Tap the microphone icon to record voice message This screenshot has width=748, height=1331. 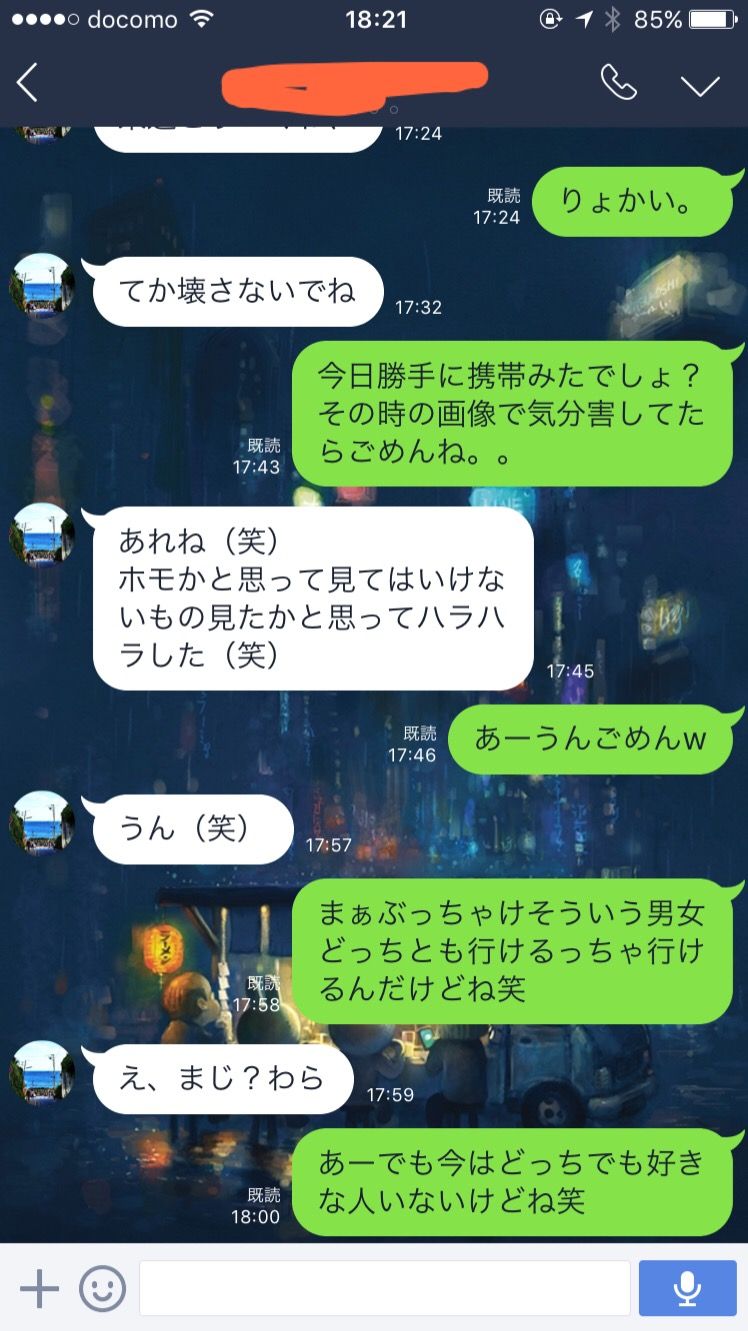[x=686, y=1288]
